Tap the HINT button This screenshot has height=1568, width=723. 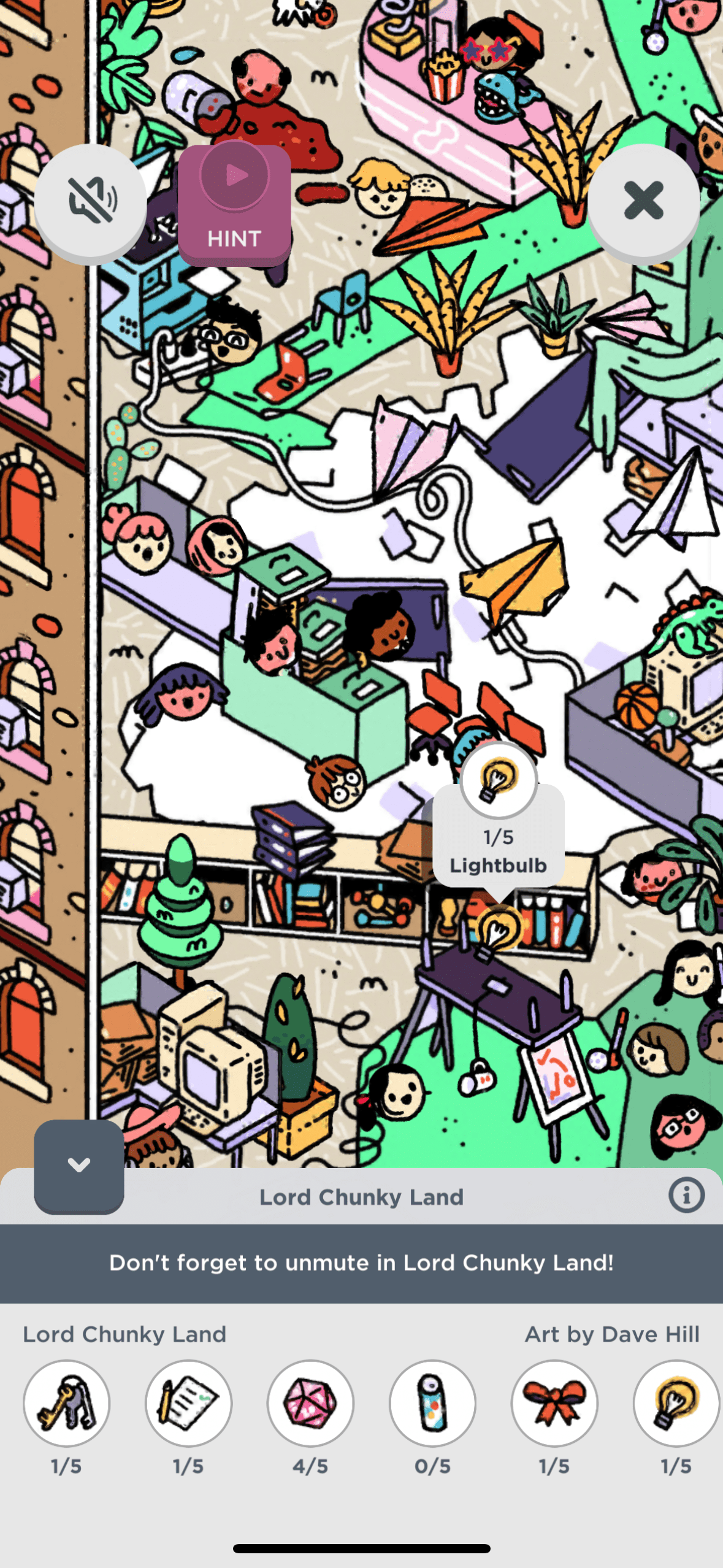click(x=234, y=205)
